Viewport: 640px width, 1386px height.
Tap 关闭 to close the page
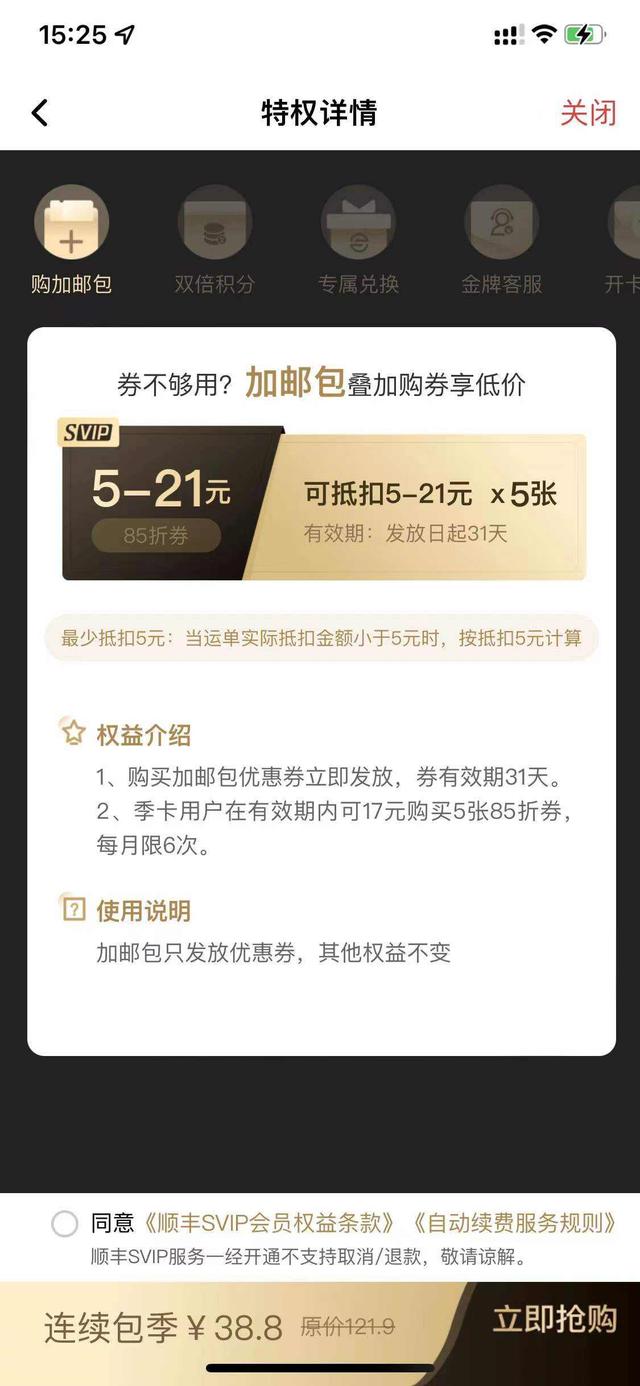(588, 113)
